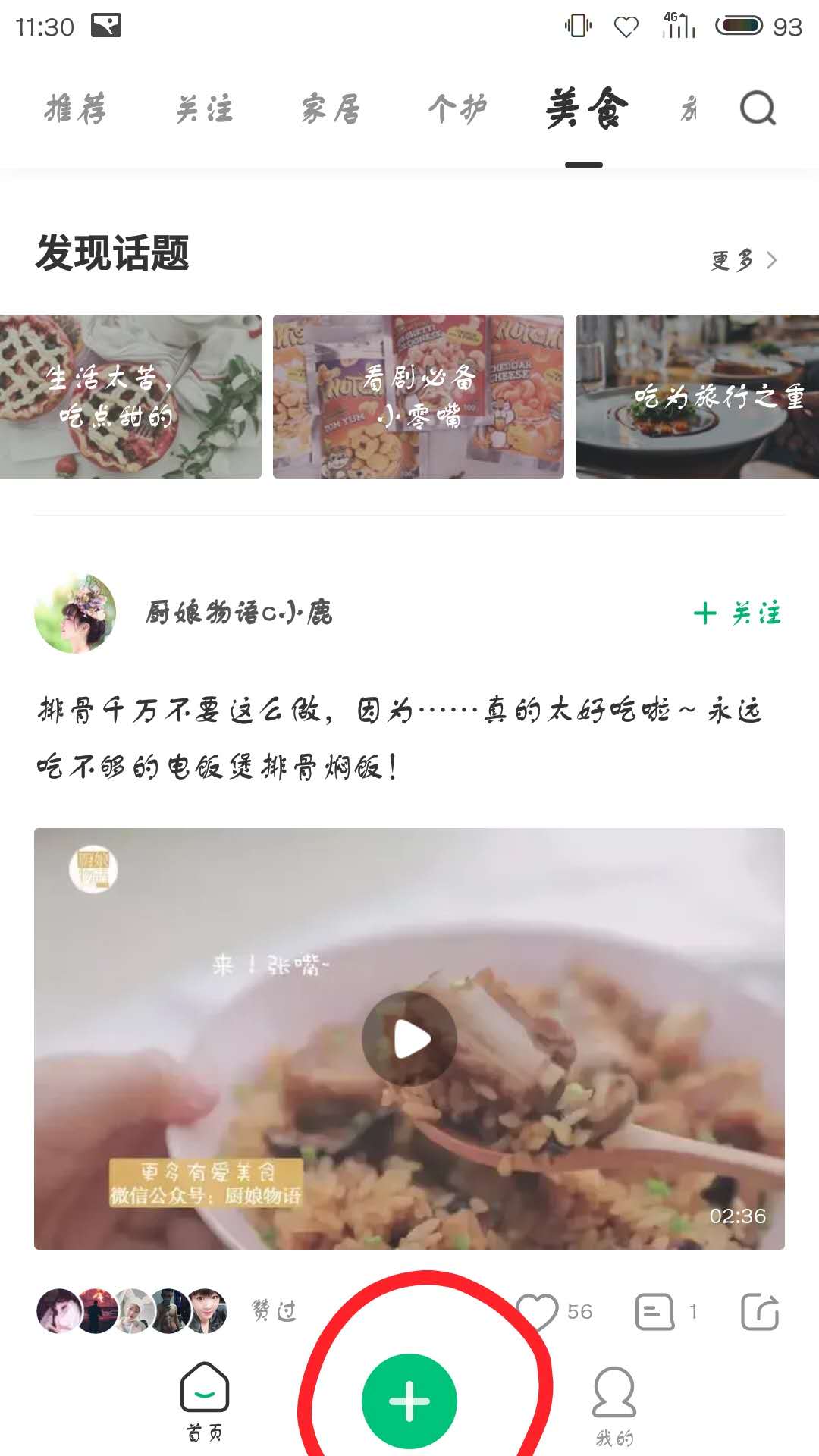This screenshot has width=819, height=1456.
Task: Follow 厨娘物语c小鹿 with + 关注
Action: (737, 613)
